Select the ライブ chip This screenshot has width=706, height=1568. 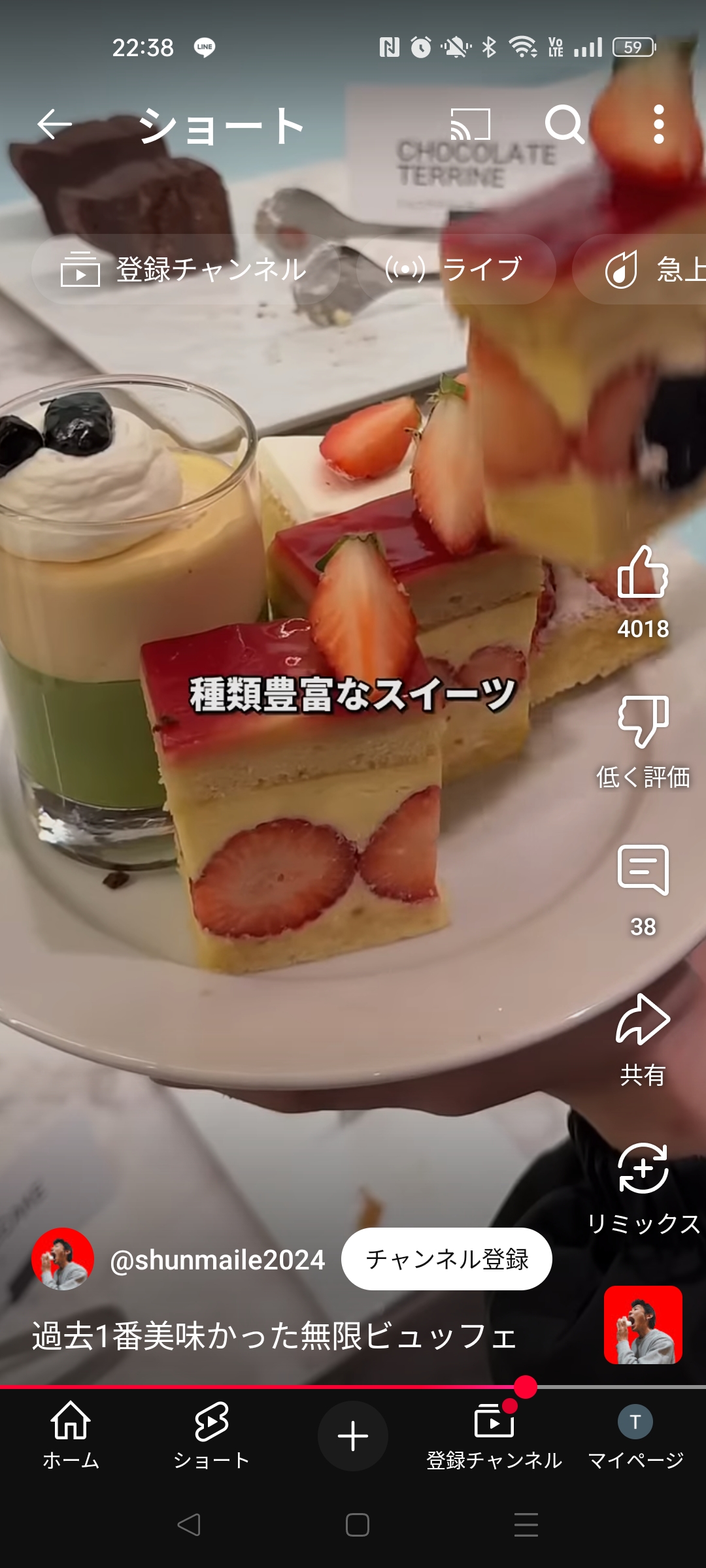[456, 269]
